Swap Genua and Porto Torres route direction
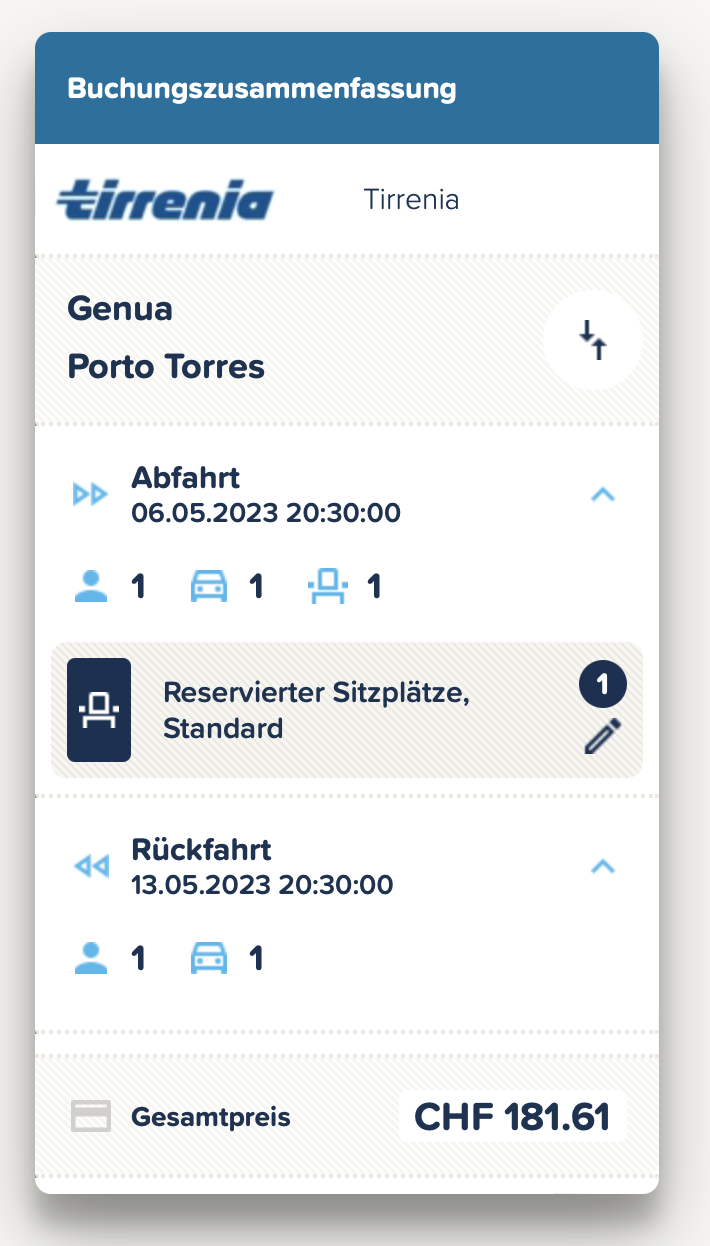This screenshot has height=1246, width=710. tap(593, 339)
